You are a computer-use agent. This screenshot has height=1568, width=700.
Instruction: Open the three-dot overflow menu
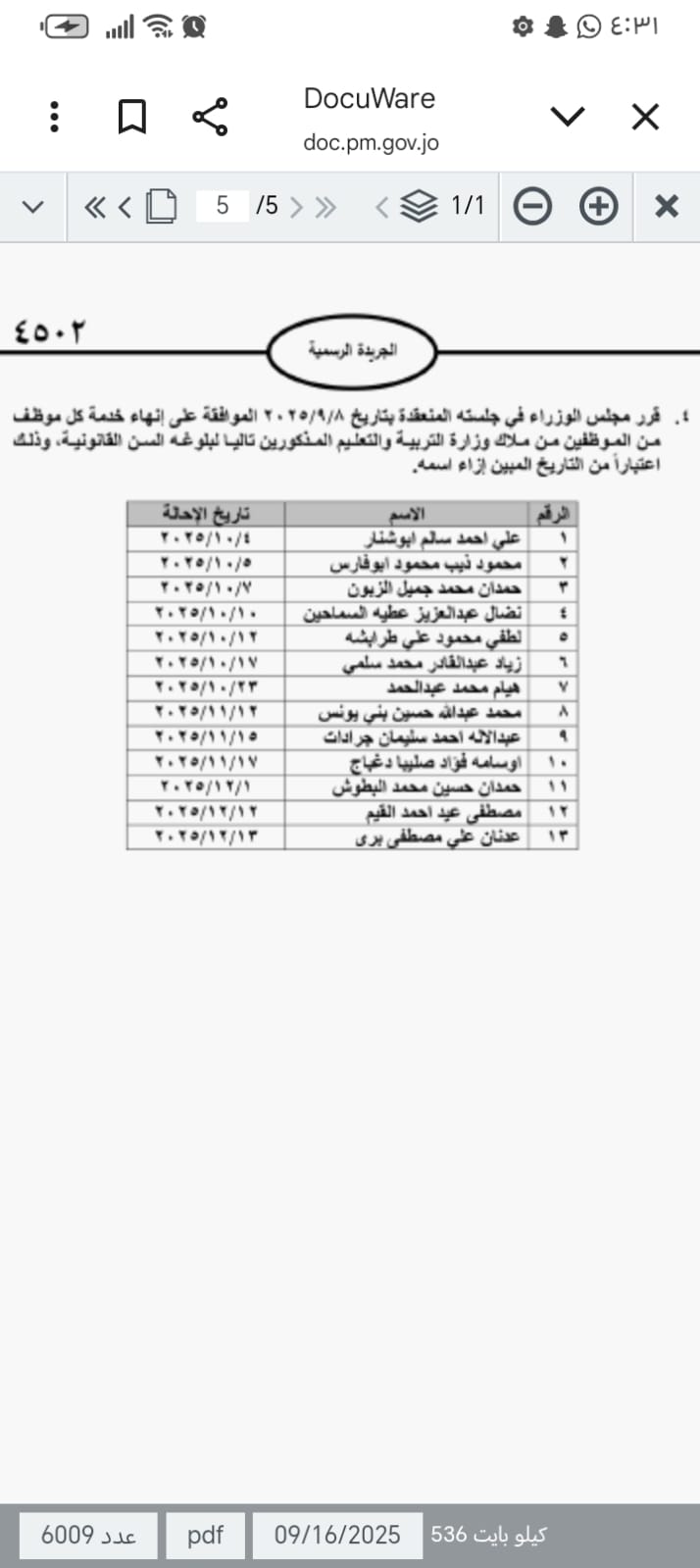pyautogui.click(x=55, y=117)
